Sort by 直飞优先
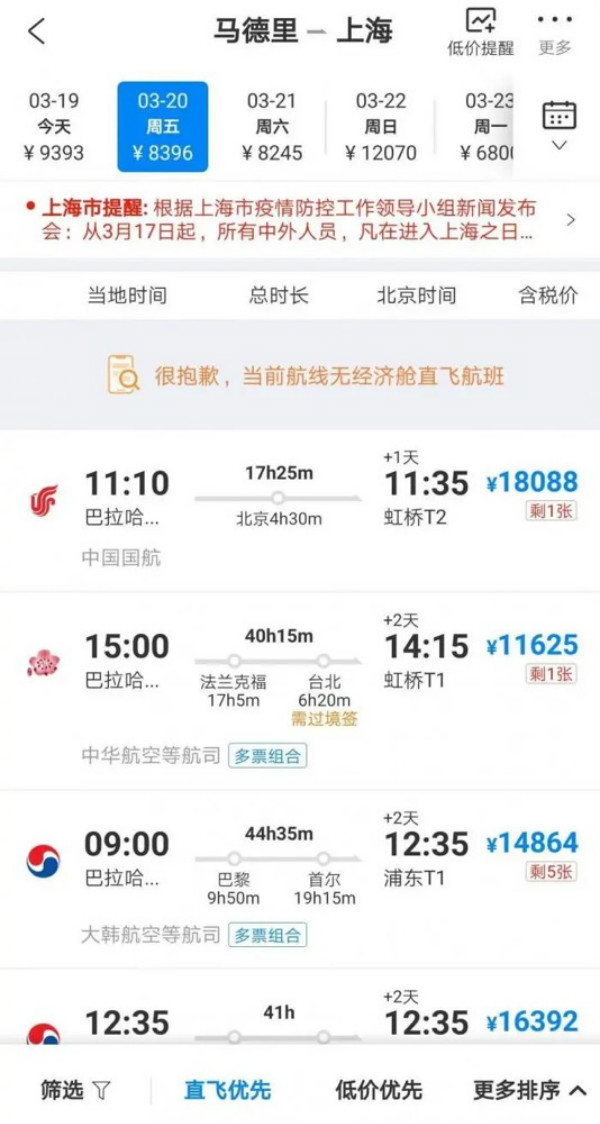This screenshot has width=600, height=1124. point(227,1090)
